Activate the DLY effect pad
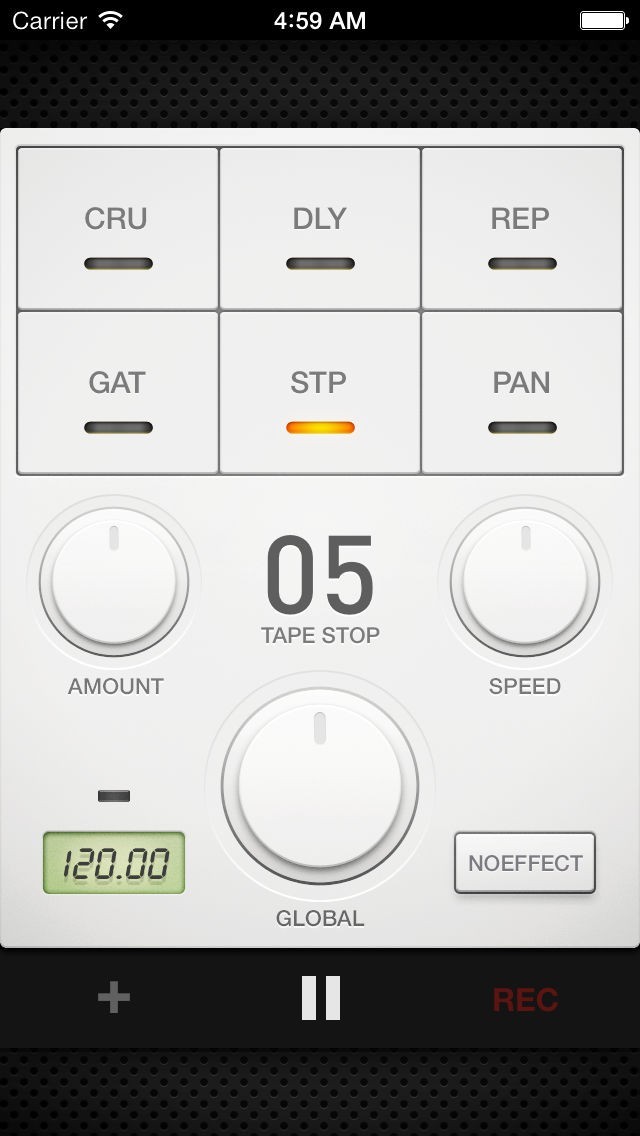This screenshot has width=640, height=1136. [x=320, y=229]
